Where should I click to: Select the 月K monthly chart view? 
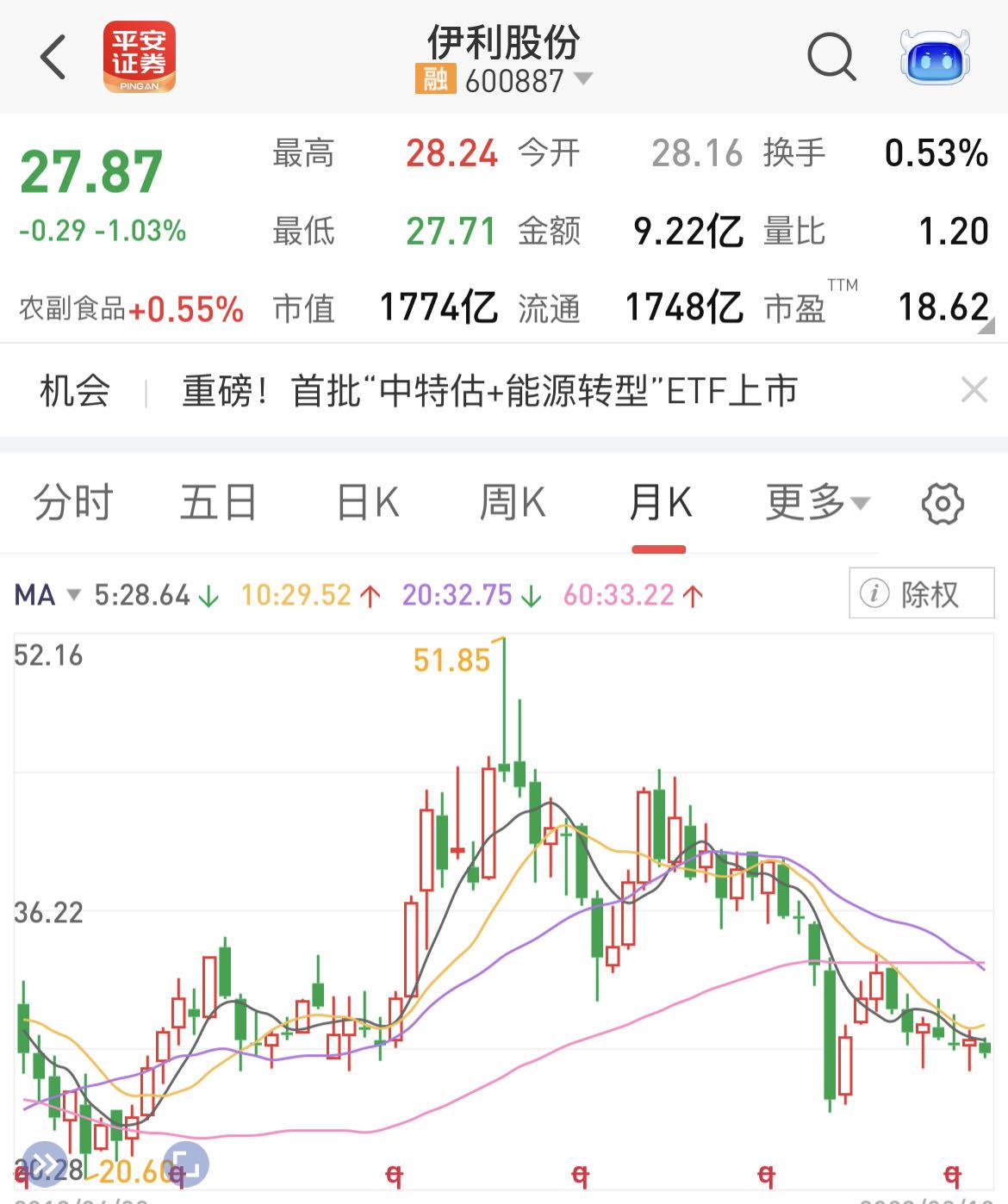[660, 502]
